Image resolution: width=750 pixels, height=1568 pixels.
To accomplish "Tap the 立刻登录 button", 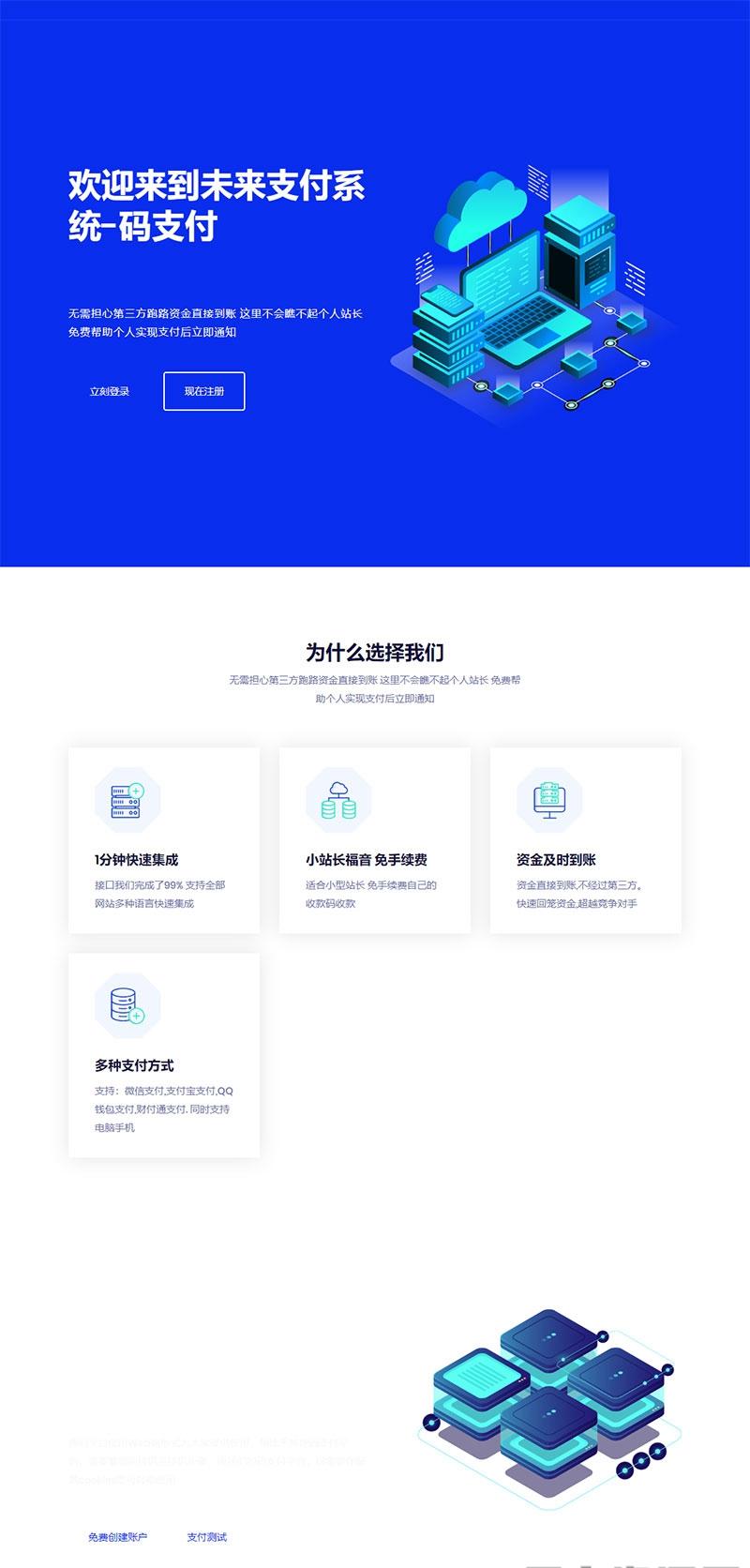I will click(110, 391).
